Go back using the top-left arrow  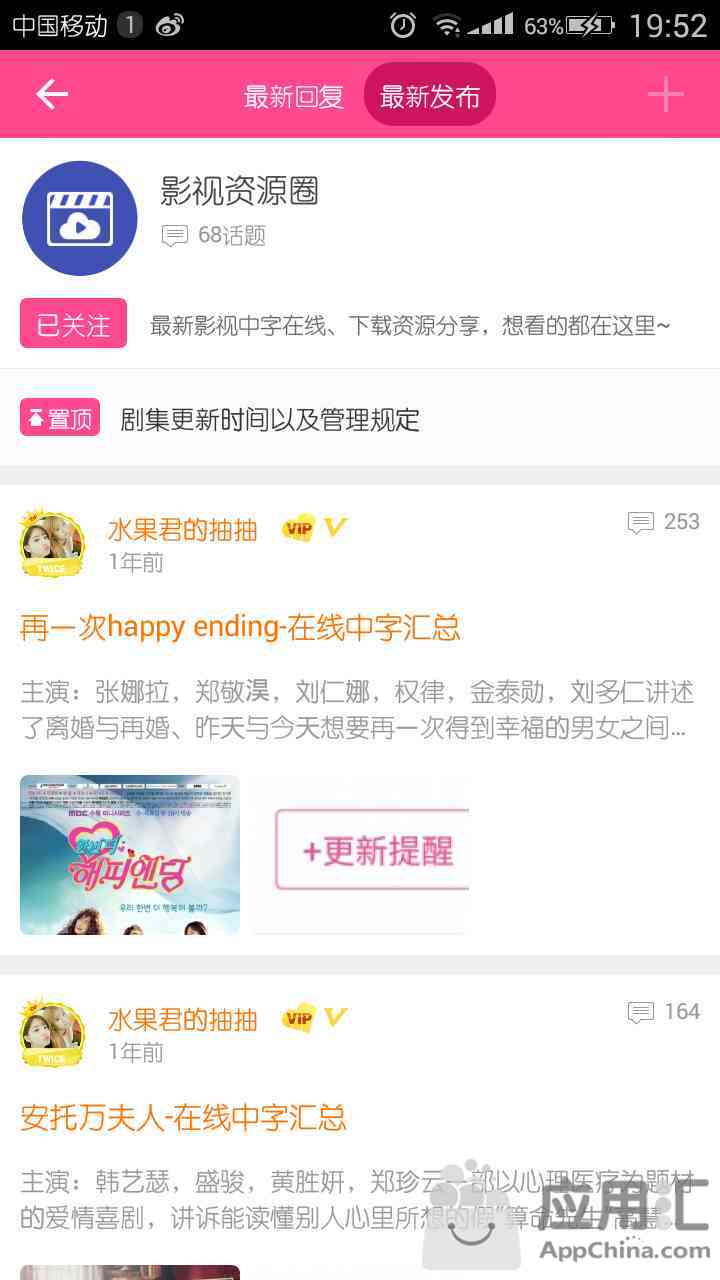tap(52, 94)
